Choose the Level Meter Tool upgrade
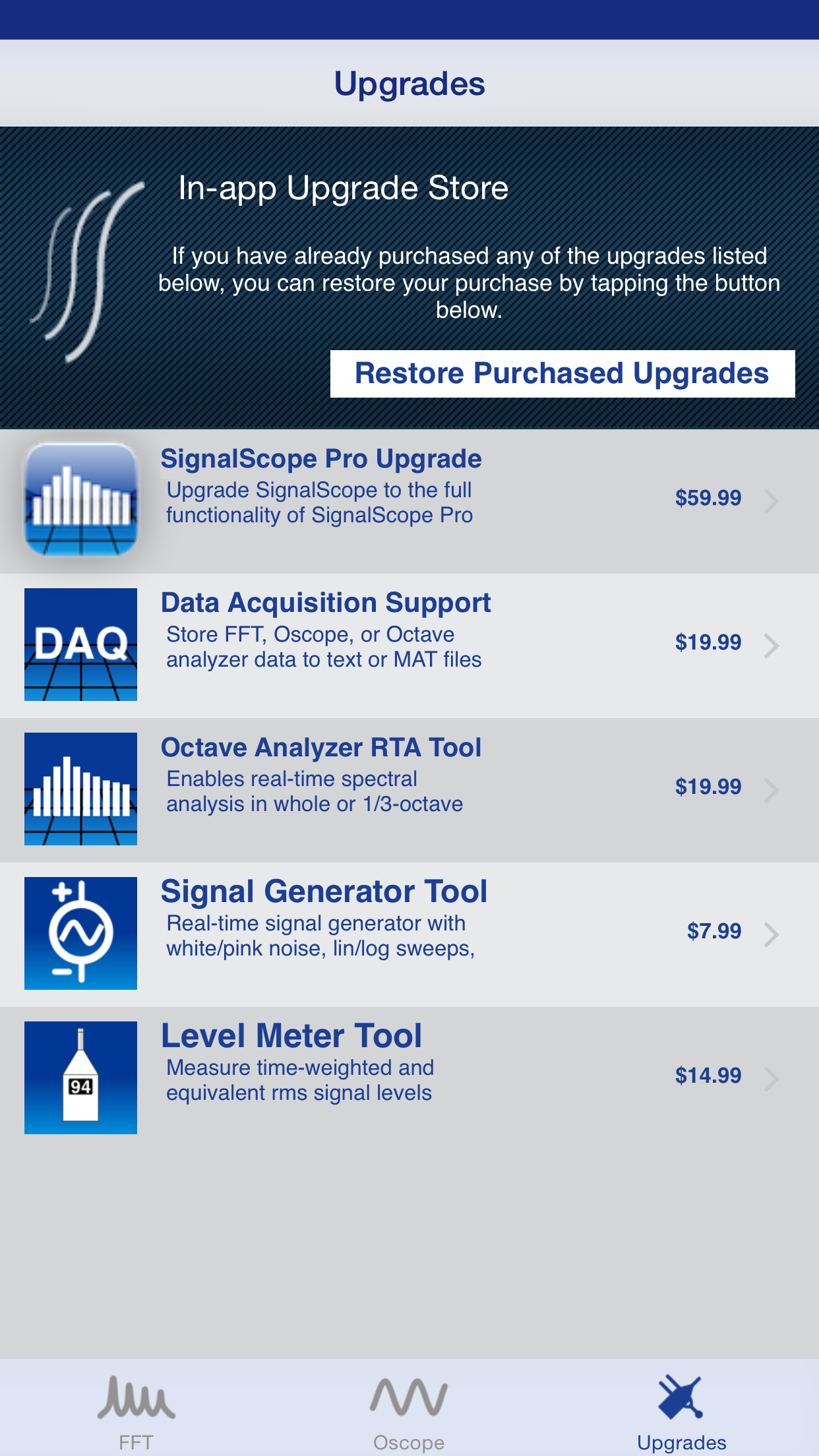Viewport: 819px width, 1456px height. tap(409, 1078)
